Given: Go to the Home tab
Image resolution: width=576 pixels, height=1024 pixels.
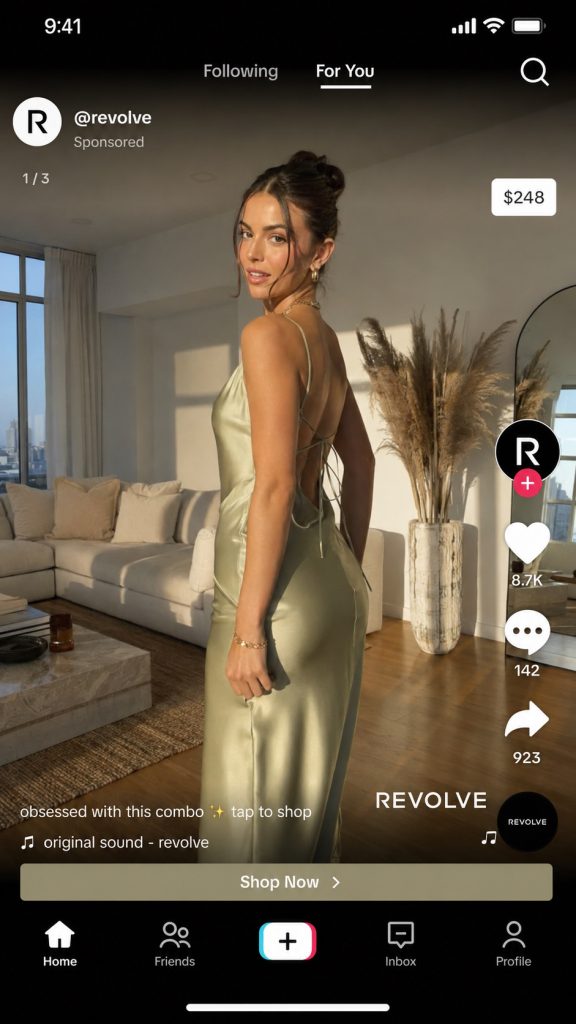Looking at the screenshot, I should pyautogui.click(x=59, y=944).
